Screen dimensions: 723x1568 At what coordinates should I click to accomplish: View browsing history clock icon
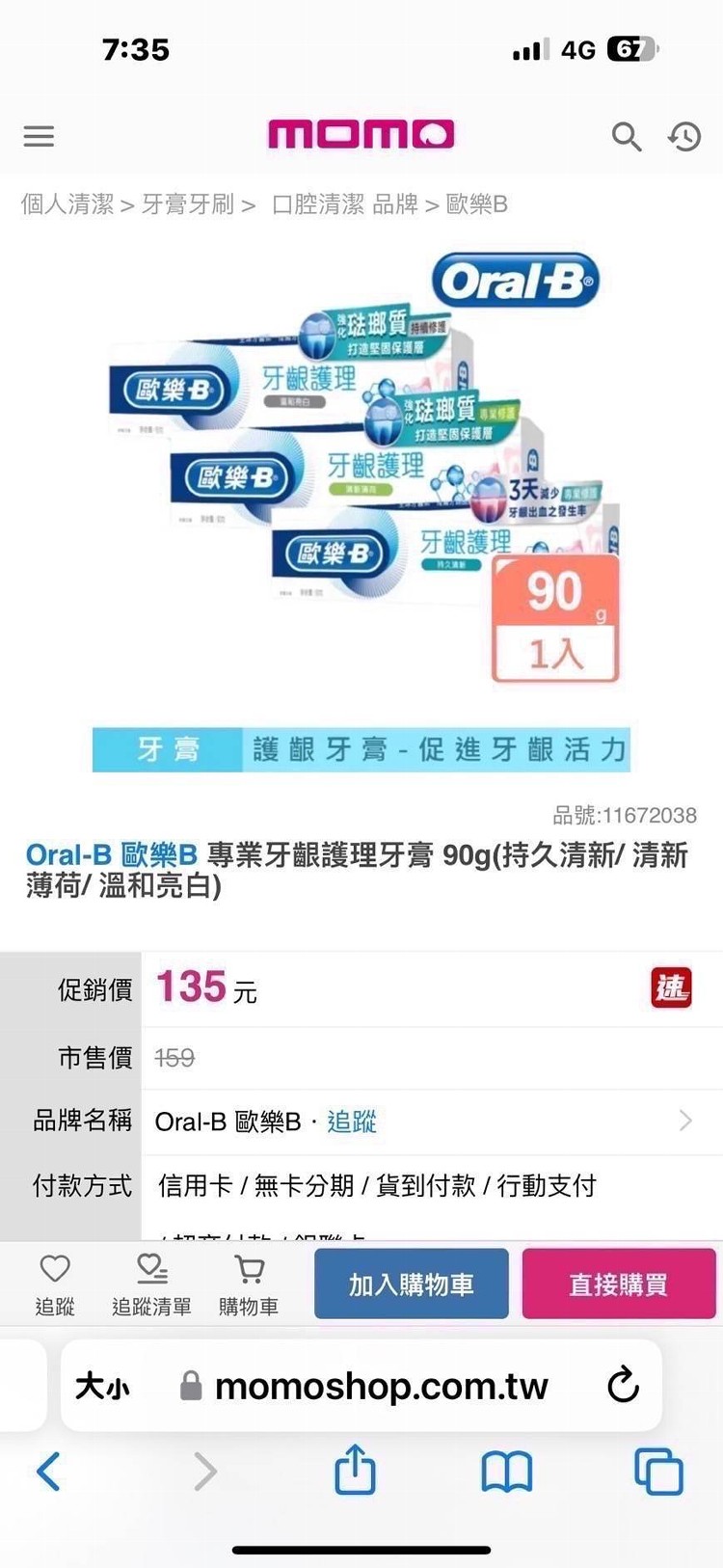coord(684,137)
